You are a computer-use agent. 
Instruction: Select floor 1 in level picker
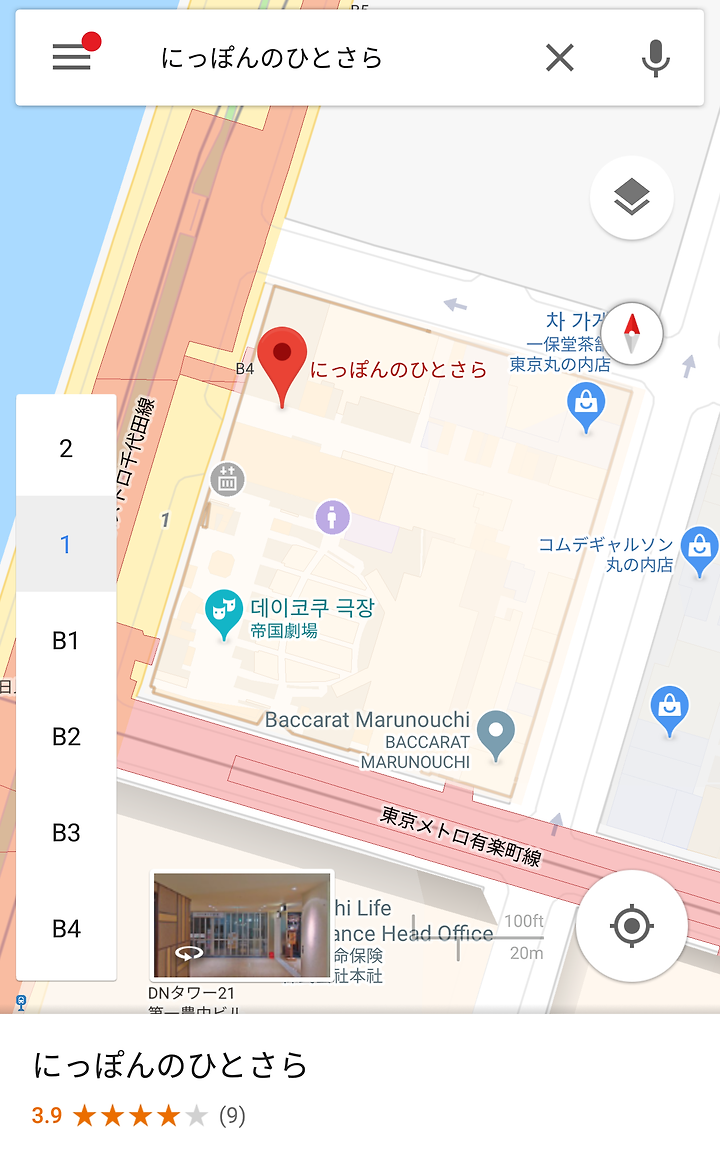tap(66, 544)
